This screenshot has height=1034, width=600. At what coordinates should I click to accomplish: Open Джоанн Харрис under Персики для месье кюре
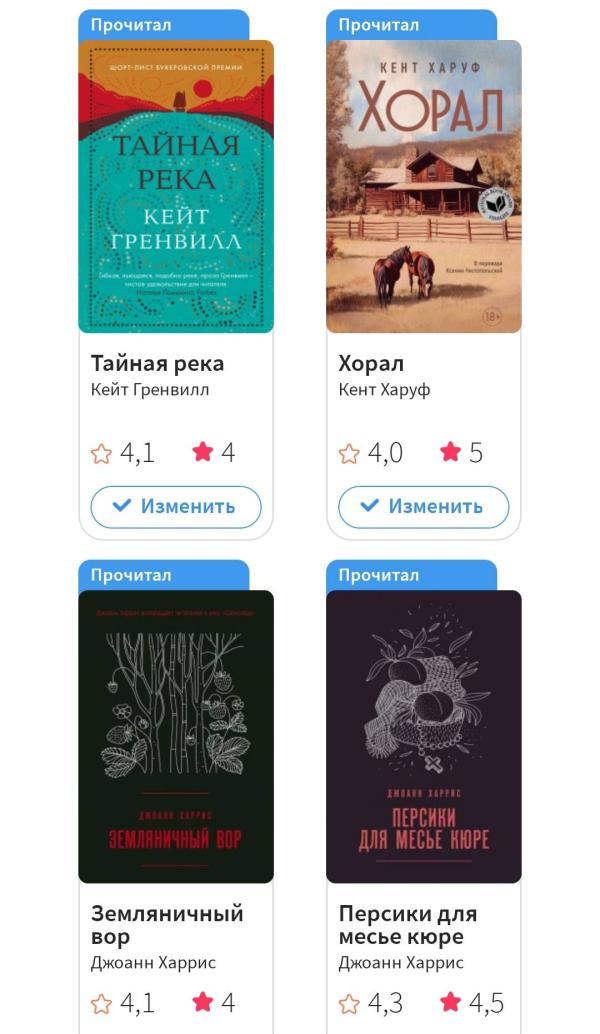pos(401,963)
